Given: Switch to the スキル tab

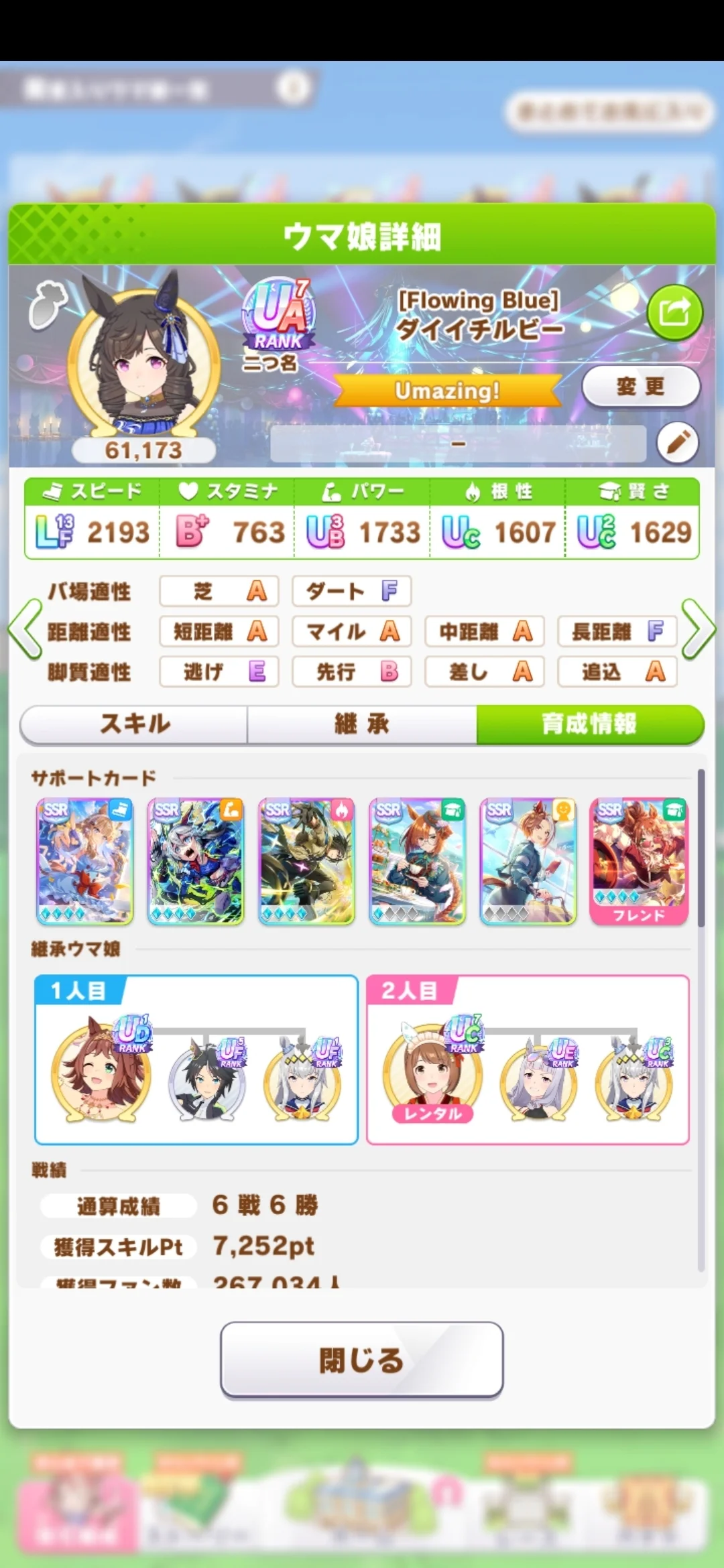Looking at the screenshot, I should [135, 724].
